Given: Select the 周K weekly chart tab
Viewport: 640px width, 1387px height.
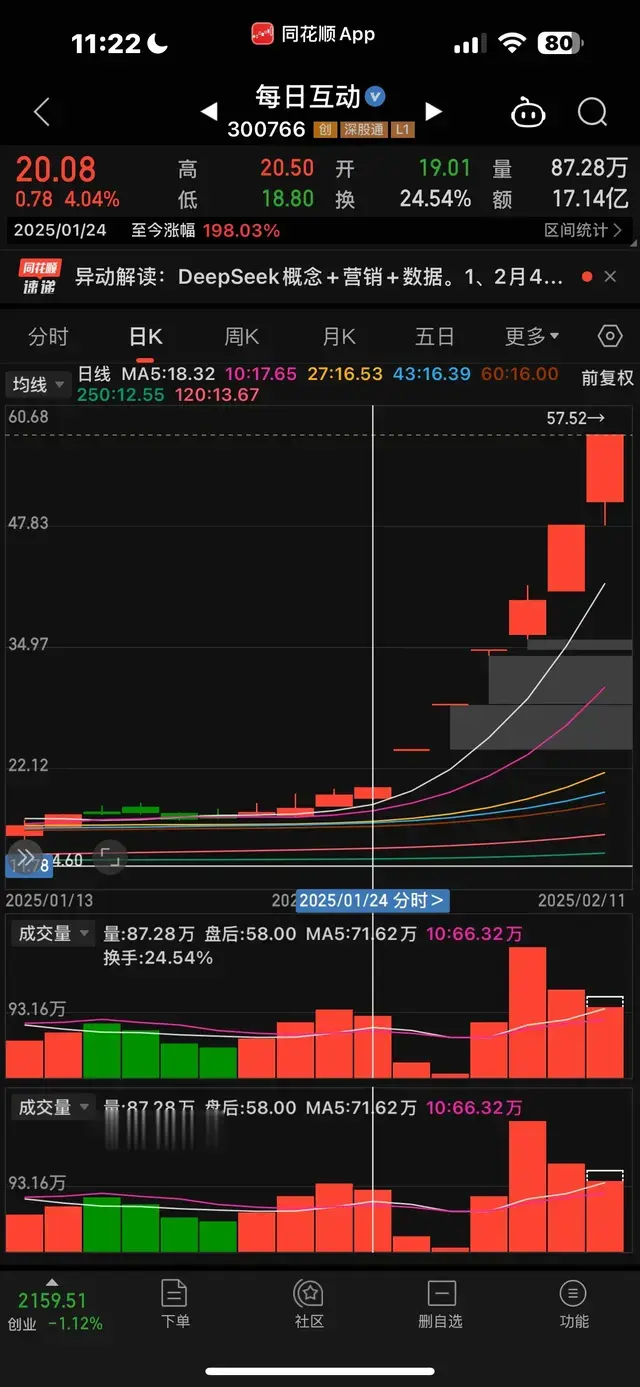Looking at the screenshot, I should 241,336.
